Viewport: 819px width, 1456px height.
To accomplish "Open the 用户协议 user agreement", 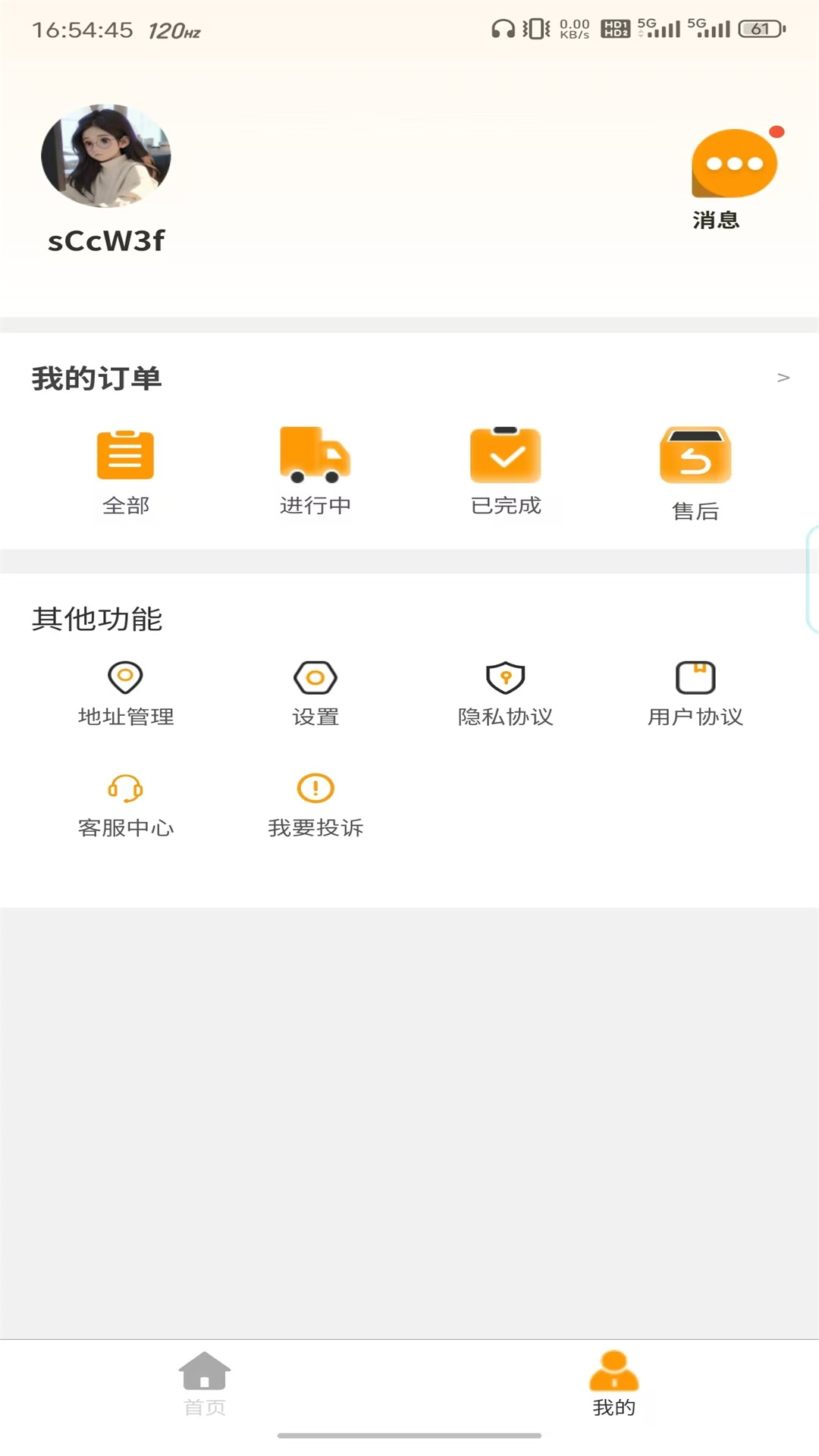I will [x=695, y=694].
